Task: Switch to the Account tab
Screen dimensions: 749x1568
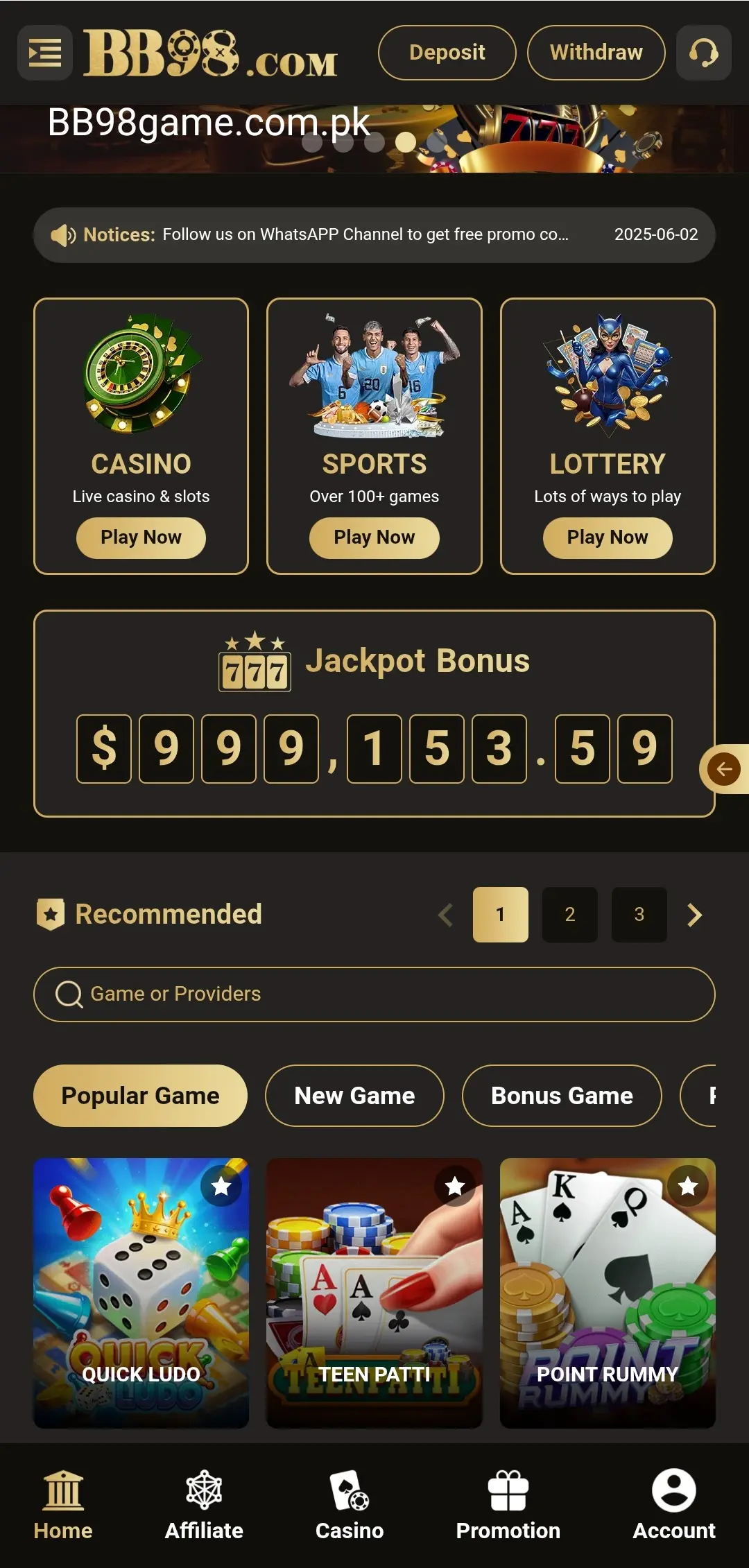Action: click(673, 1505)
